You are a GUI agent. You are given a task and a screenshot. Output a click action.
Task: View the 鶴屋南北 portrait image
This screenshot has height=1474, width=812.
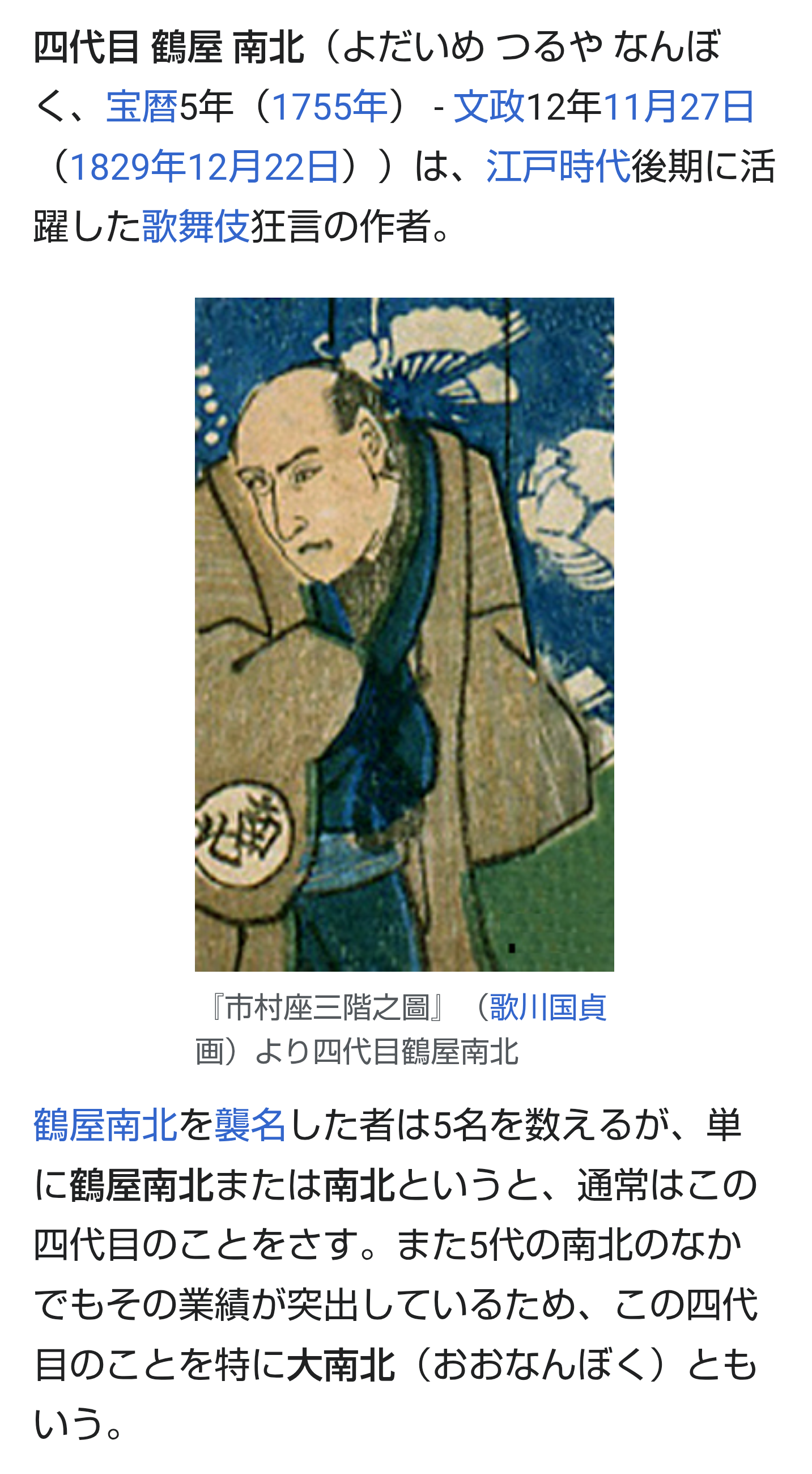coord(404,634)
